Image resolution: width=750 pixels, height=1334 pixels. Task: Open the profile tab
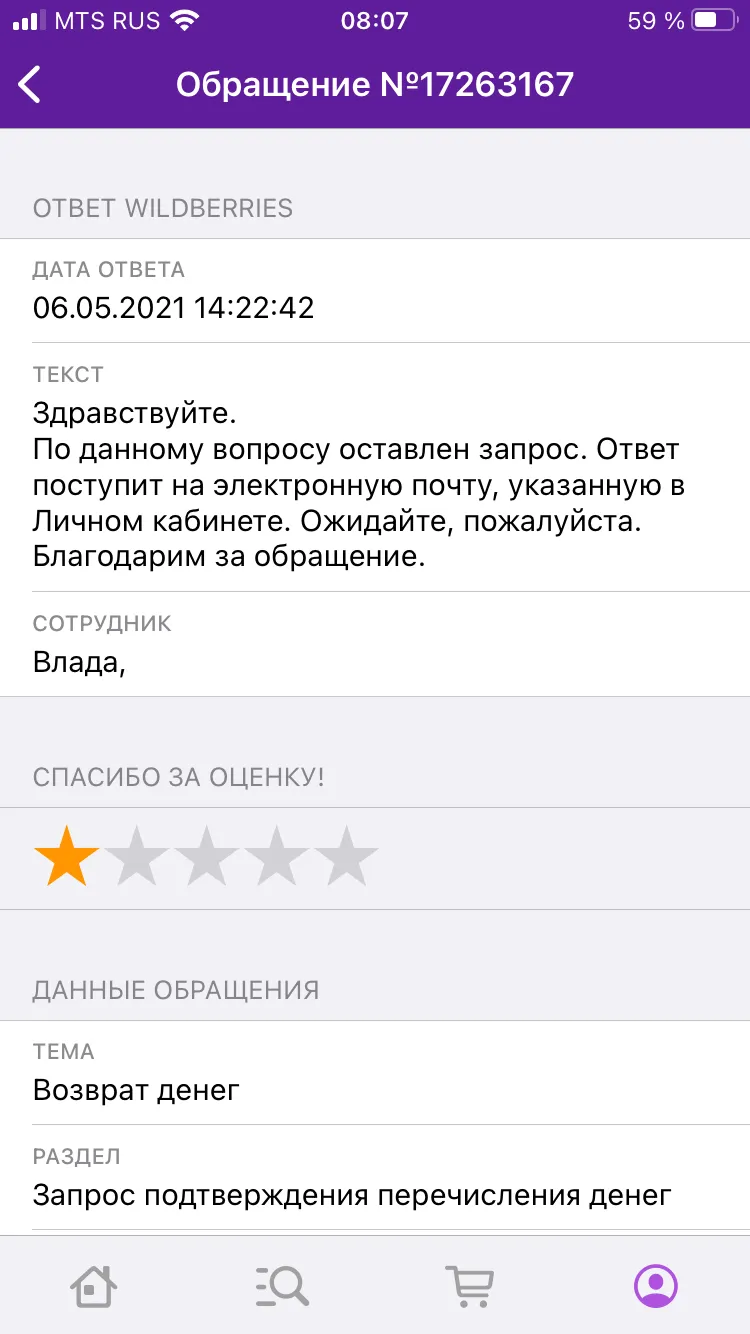656,1285
